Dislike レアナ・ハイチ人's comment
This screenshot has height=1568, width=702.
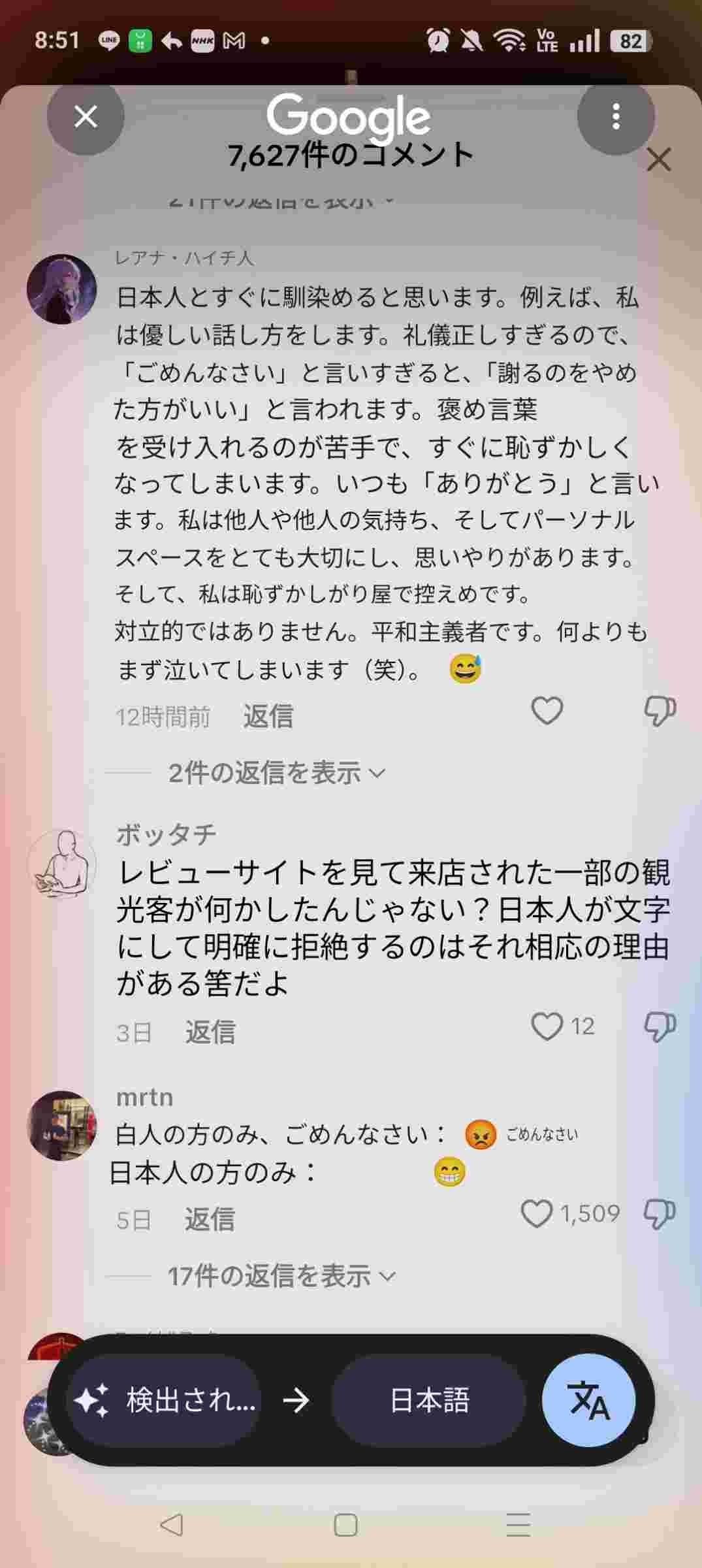coord(659,711)
